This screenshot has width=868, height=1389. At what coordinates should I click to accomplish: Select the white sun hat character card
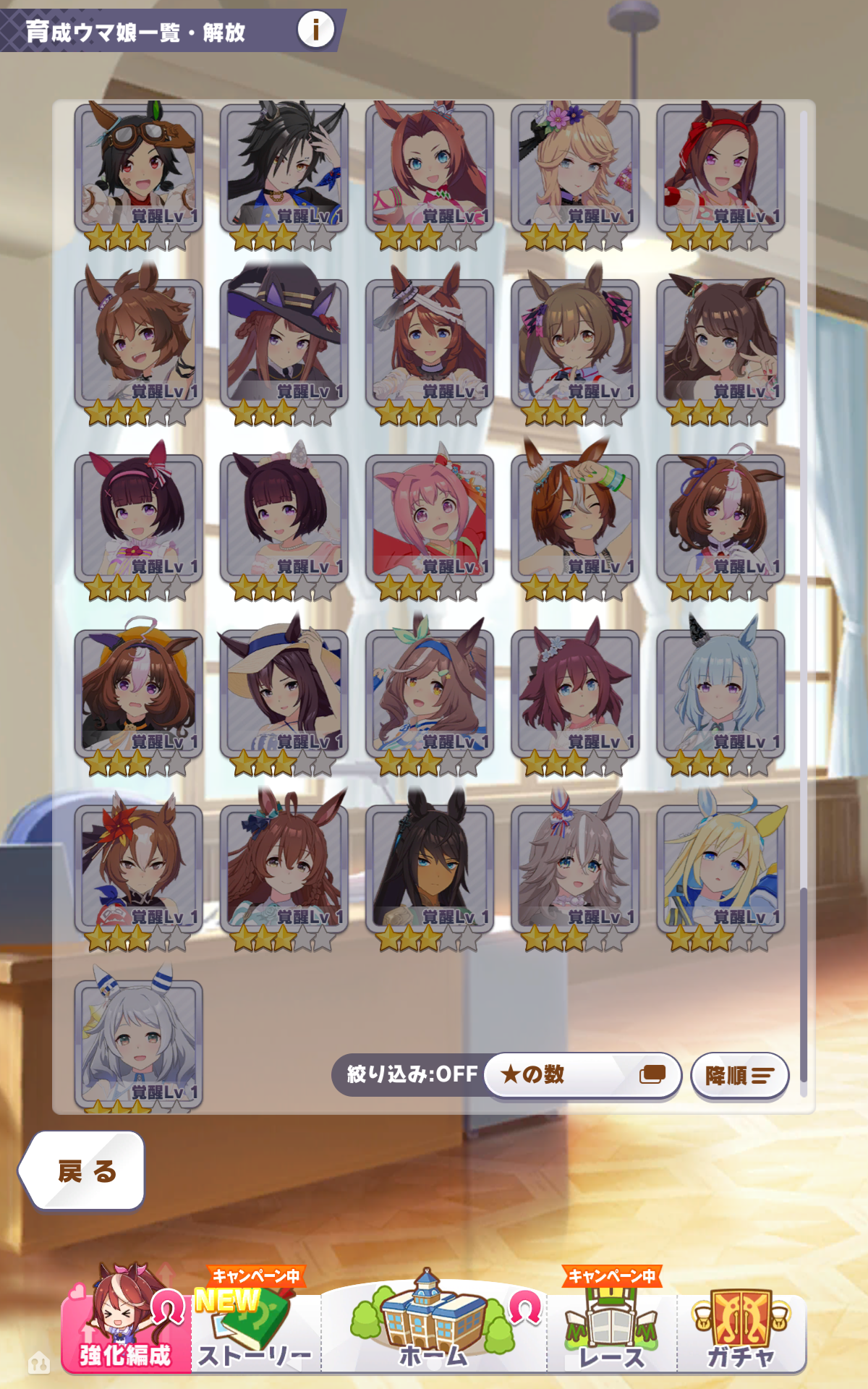(x=284, y=695)
